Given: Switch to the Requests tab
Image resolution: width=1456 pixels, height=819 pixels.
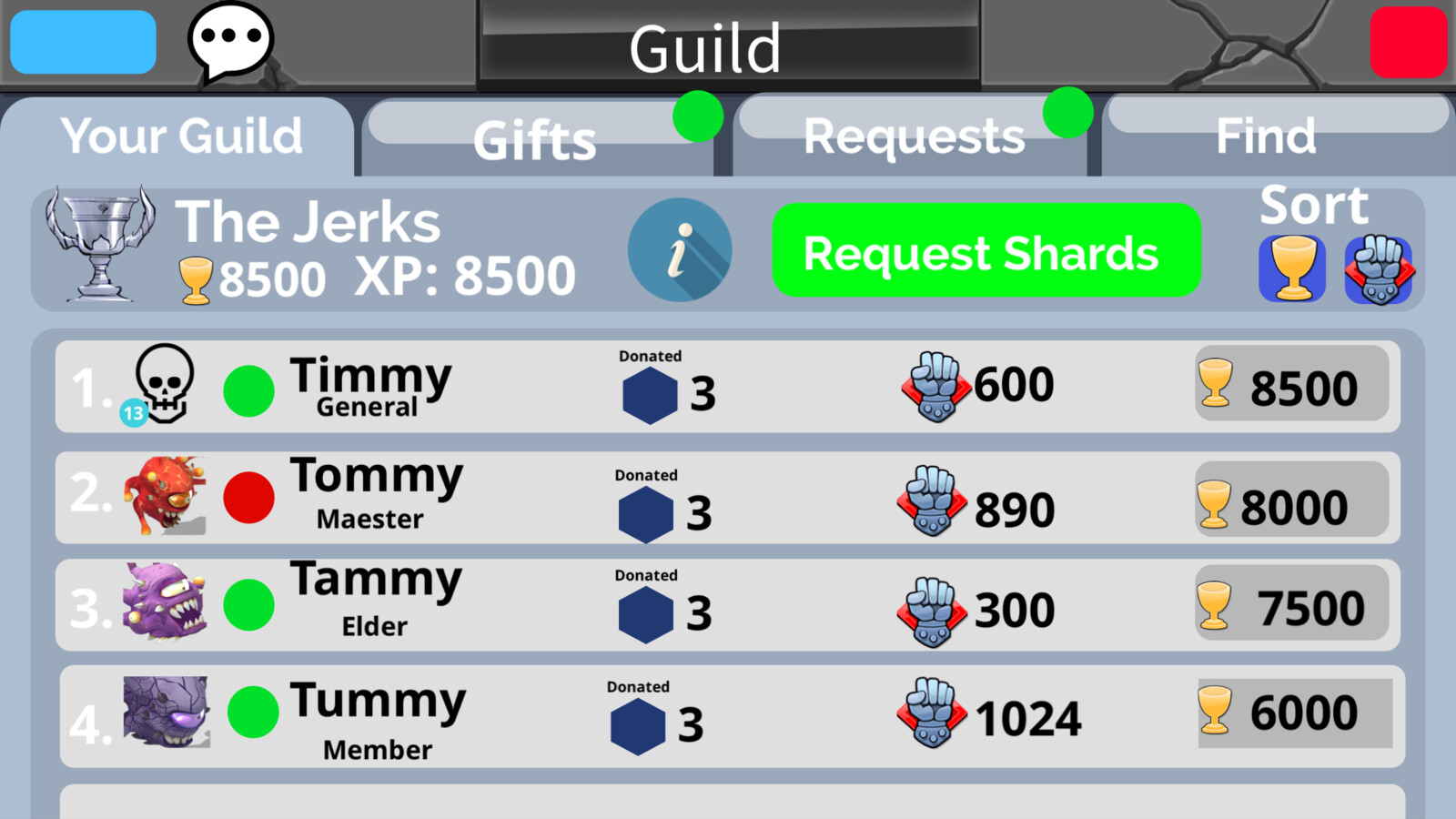Looking at the screenshot, I should click(x=913, y=136).
